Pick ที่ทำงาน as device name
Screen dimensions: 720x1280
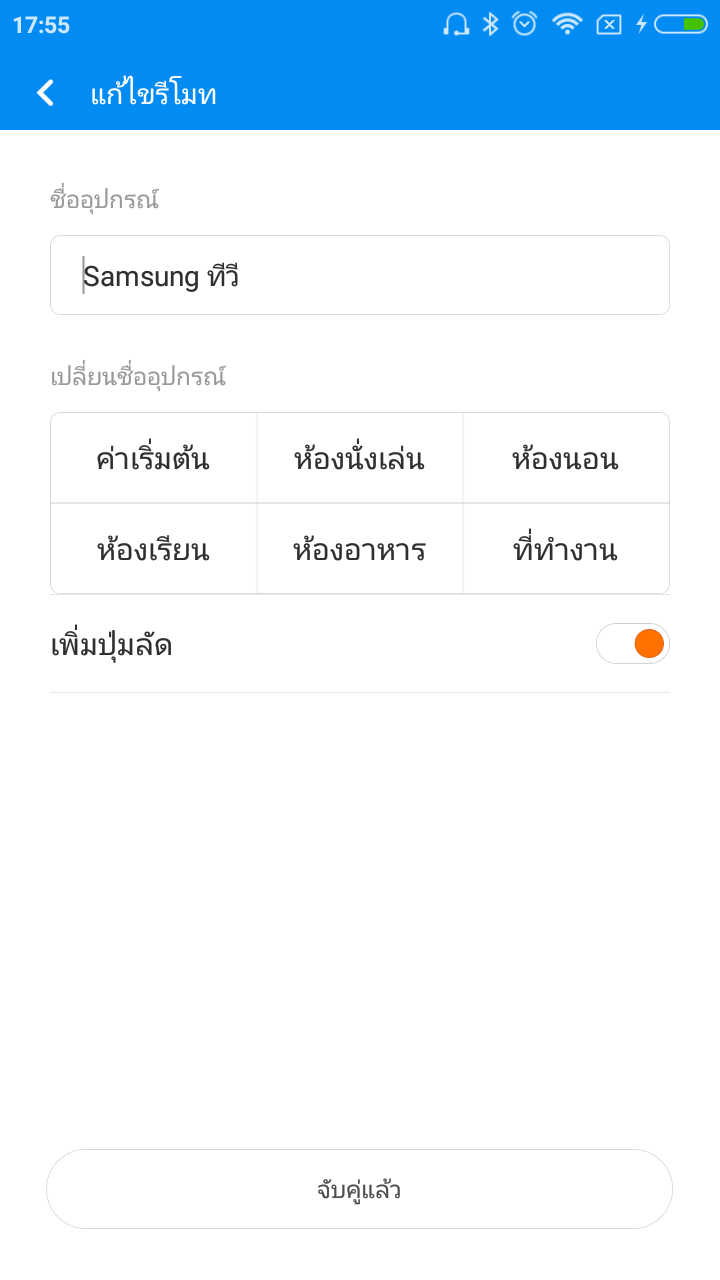coord(565,549)
